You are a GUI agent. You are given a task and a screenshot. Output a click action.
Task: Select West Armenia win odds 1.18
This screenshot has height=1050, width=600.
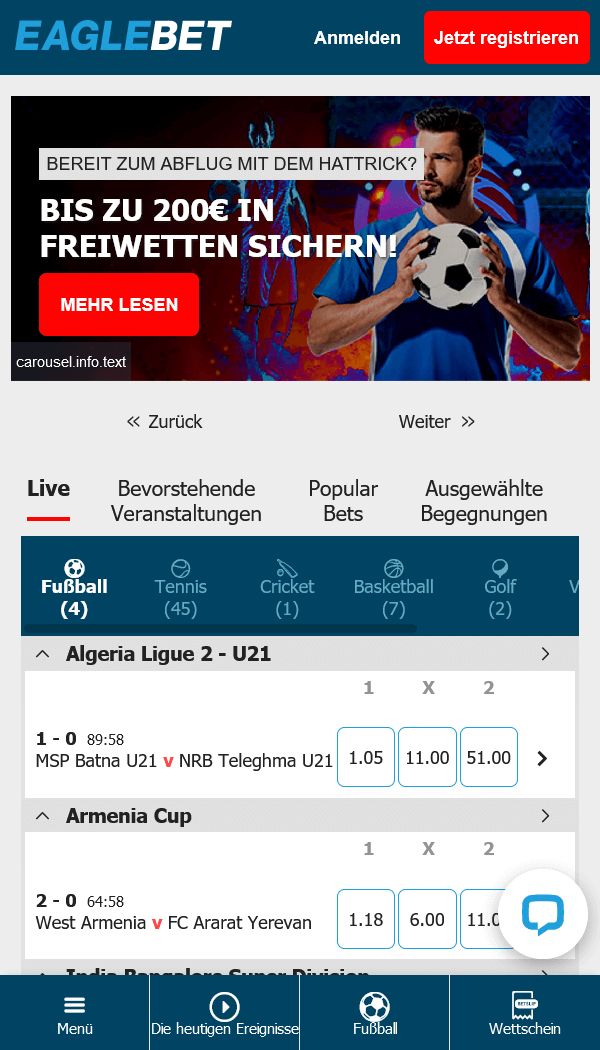point(366,919)
